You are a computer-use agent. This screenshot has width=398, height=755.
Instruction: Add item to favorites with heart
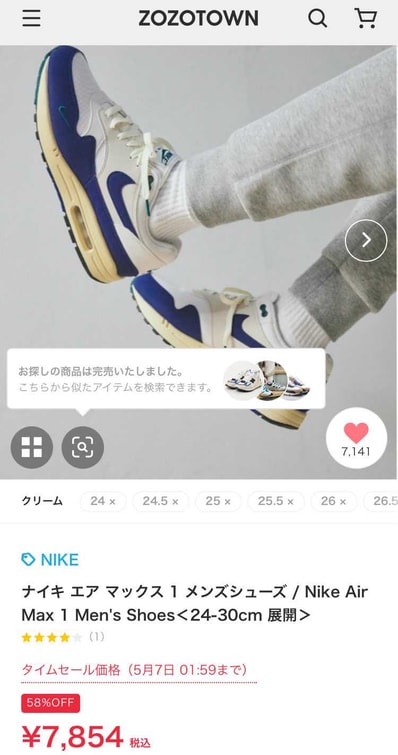[356, 438]
